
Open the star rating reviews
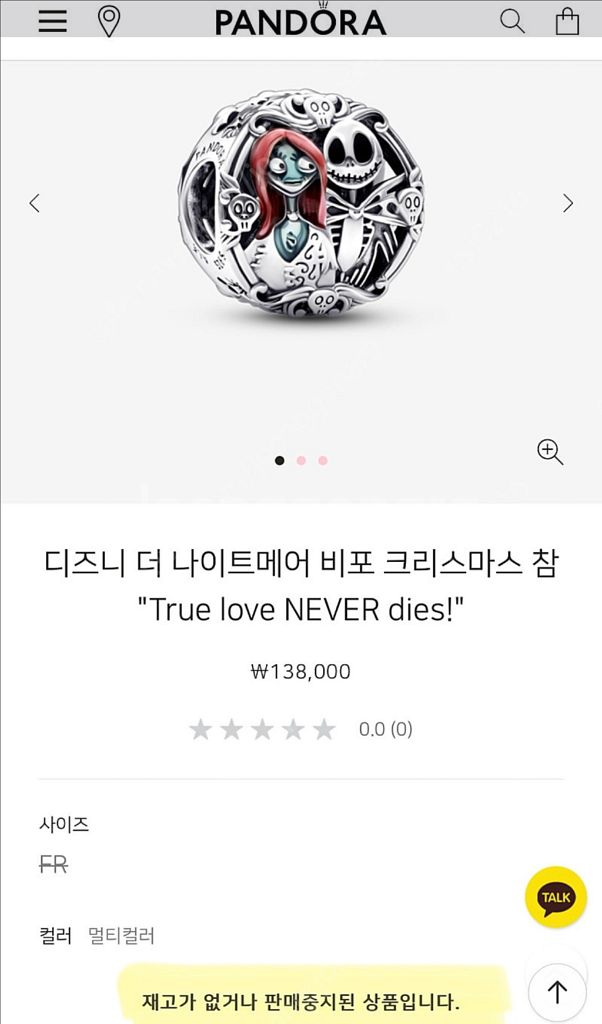pyautogui.click(x=263, y=729)
